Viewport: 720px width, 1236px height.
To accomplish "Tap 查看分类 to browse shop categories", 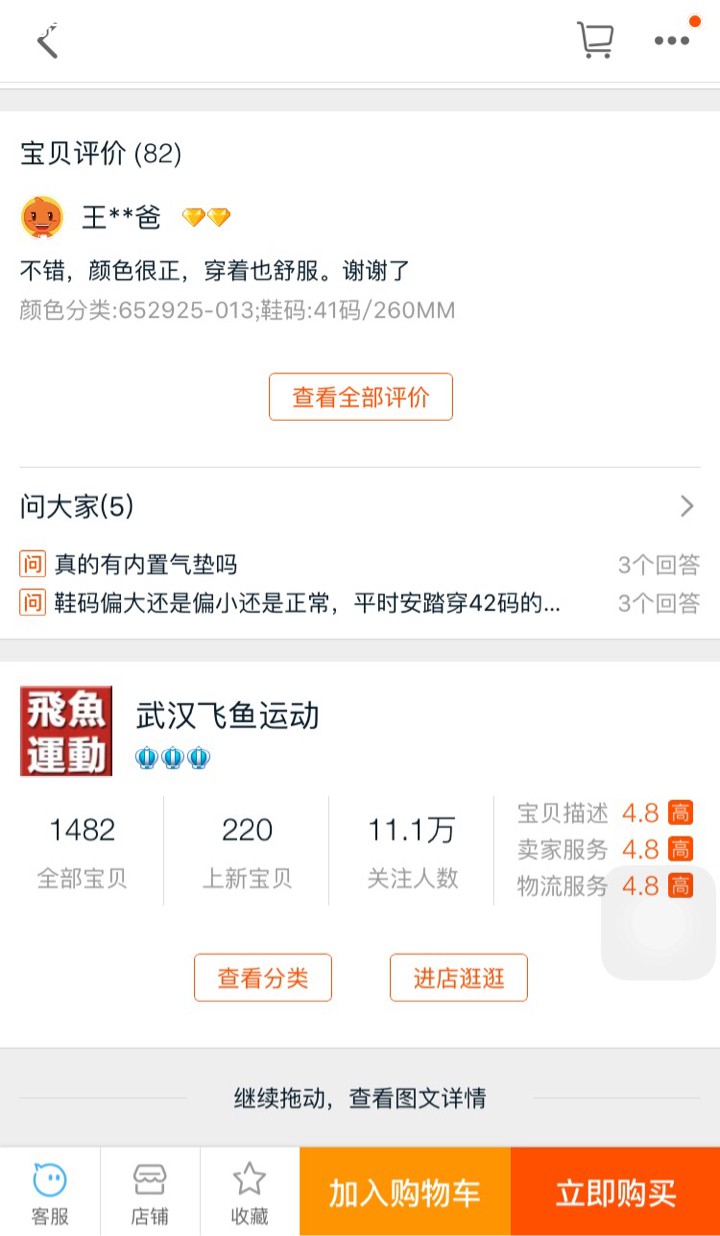I will pos(262,978).
